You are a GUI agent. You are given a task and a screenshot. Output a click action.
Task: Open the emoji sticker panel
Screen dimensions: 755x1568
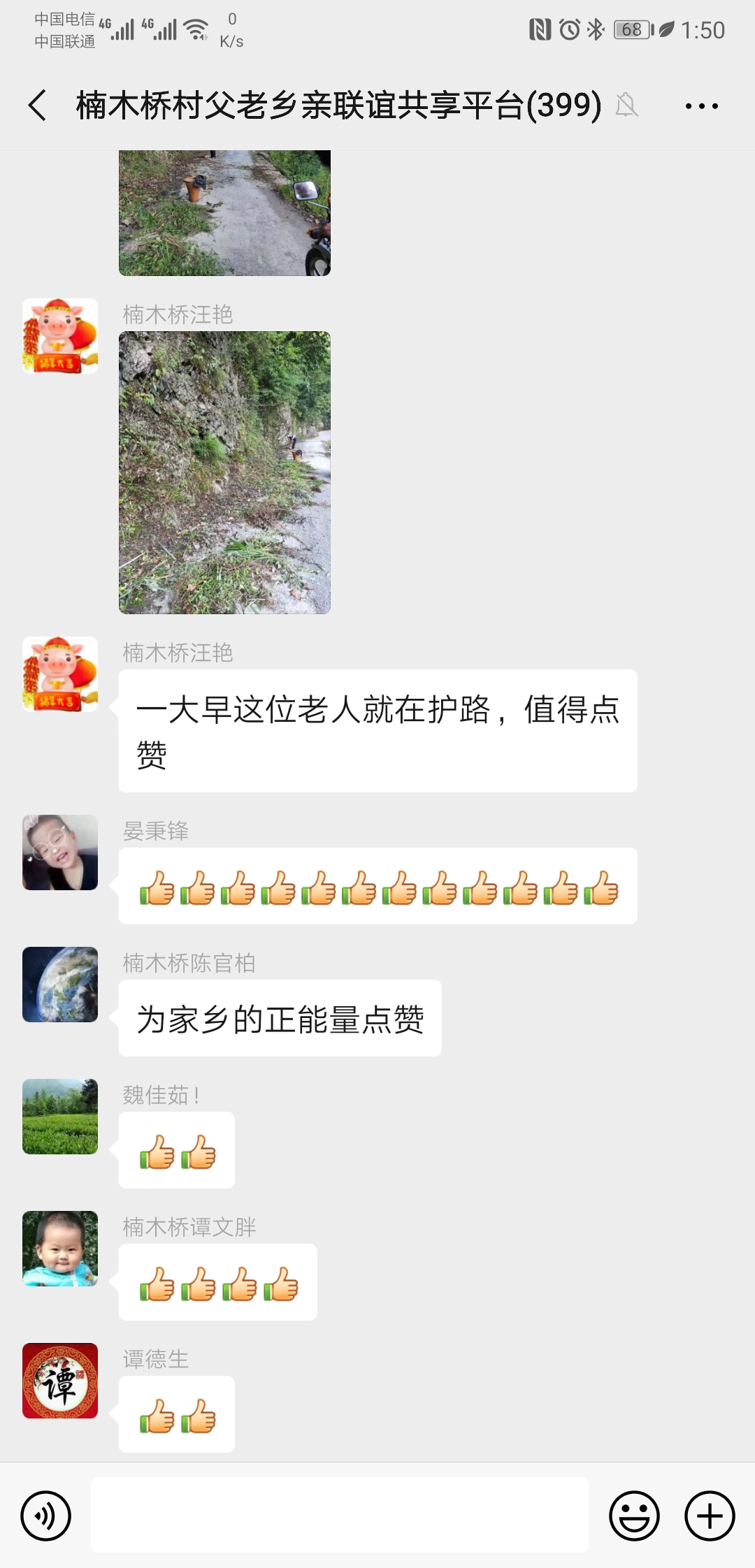634,1516
